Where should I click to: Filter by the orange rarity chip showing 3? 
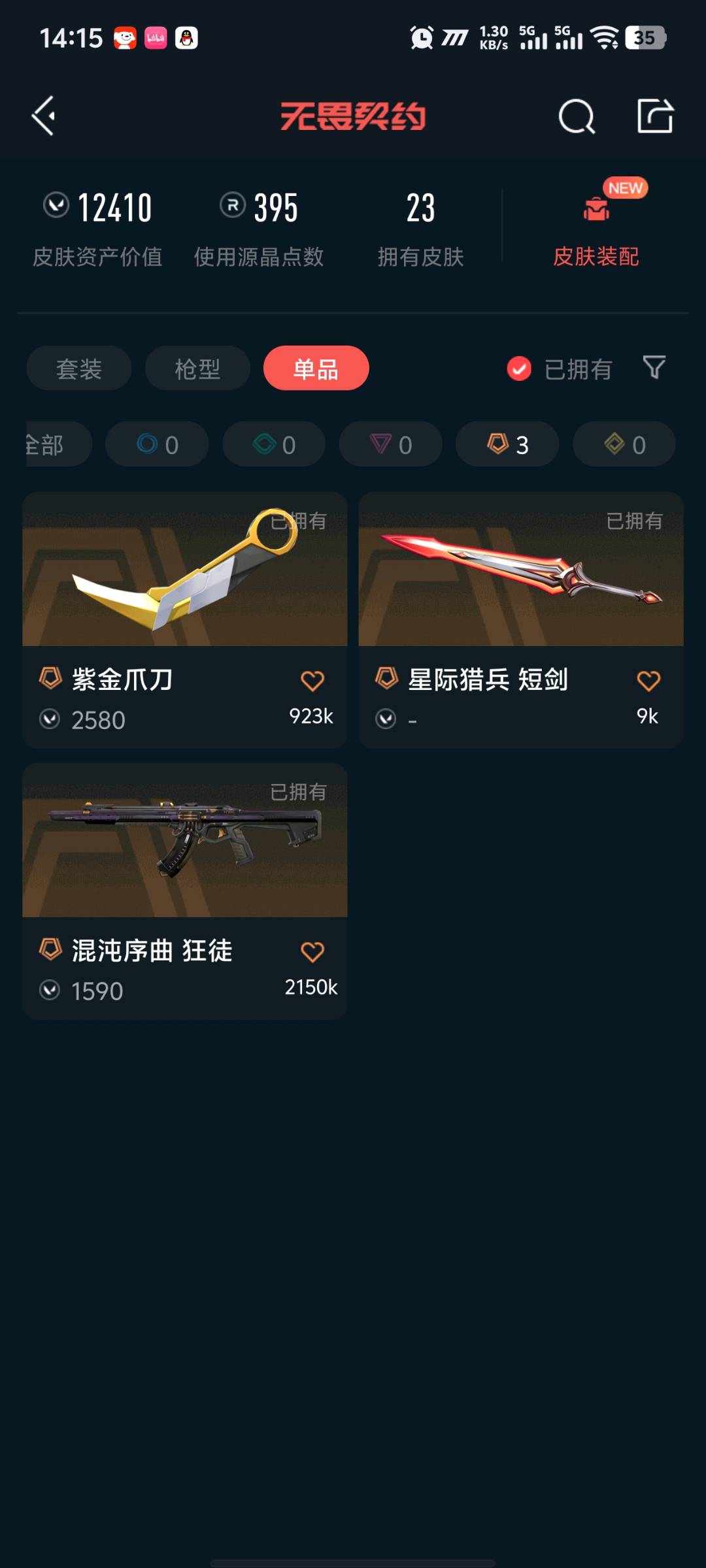pyautogui.click(x=507, y=444)
